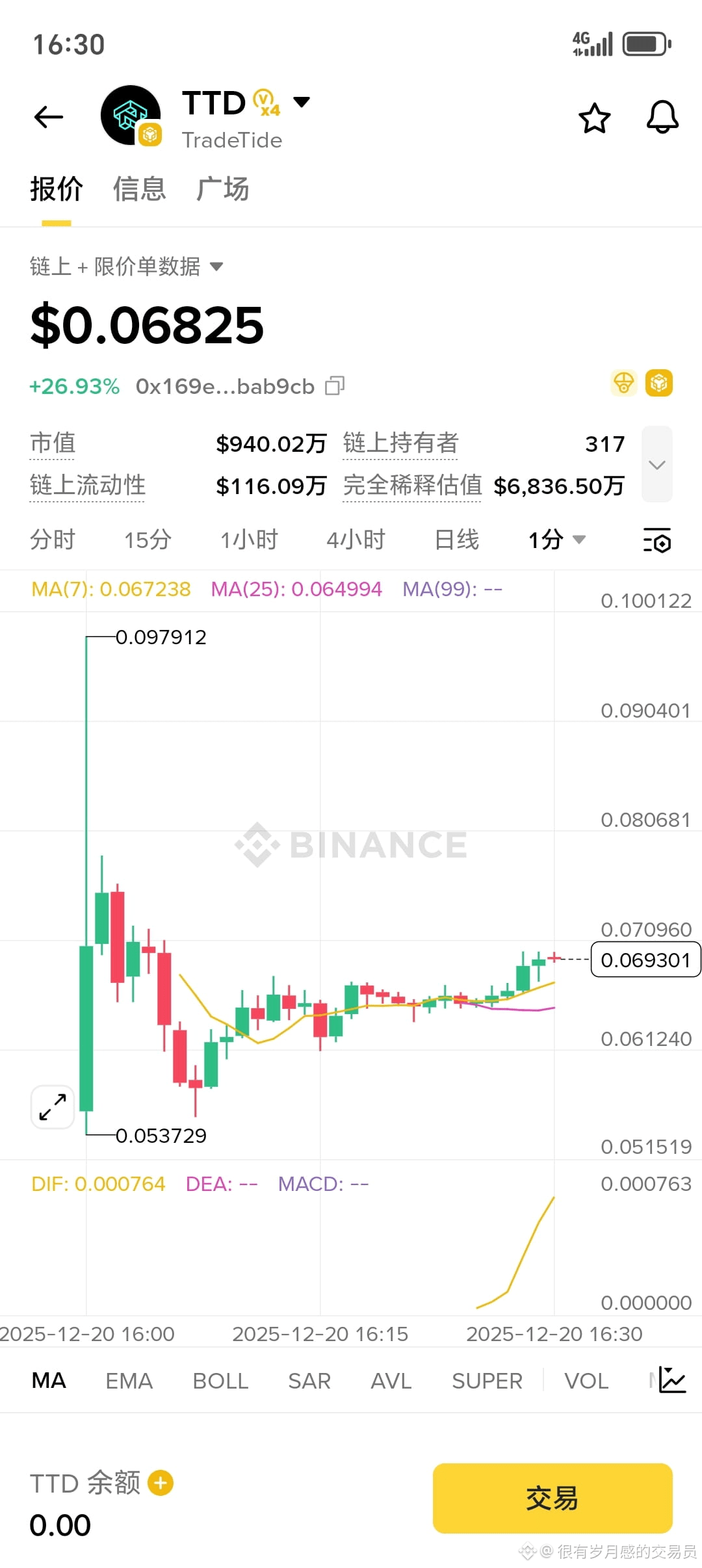The image size is (702, 1568).
Task: Click the back arrow to exit TTD page
Action: (47, 117)
